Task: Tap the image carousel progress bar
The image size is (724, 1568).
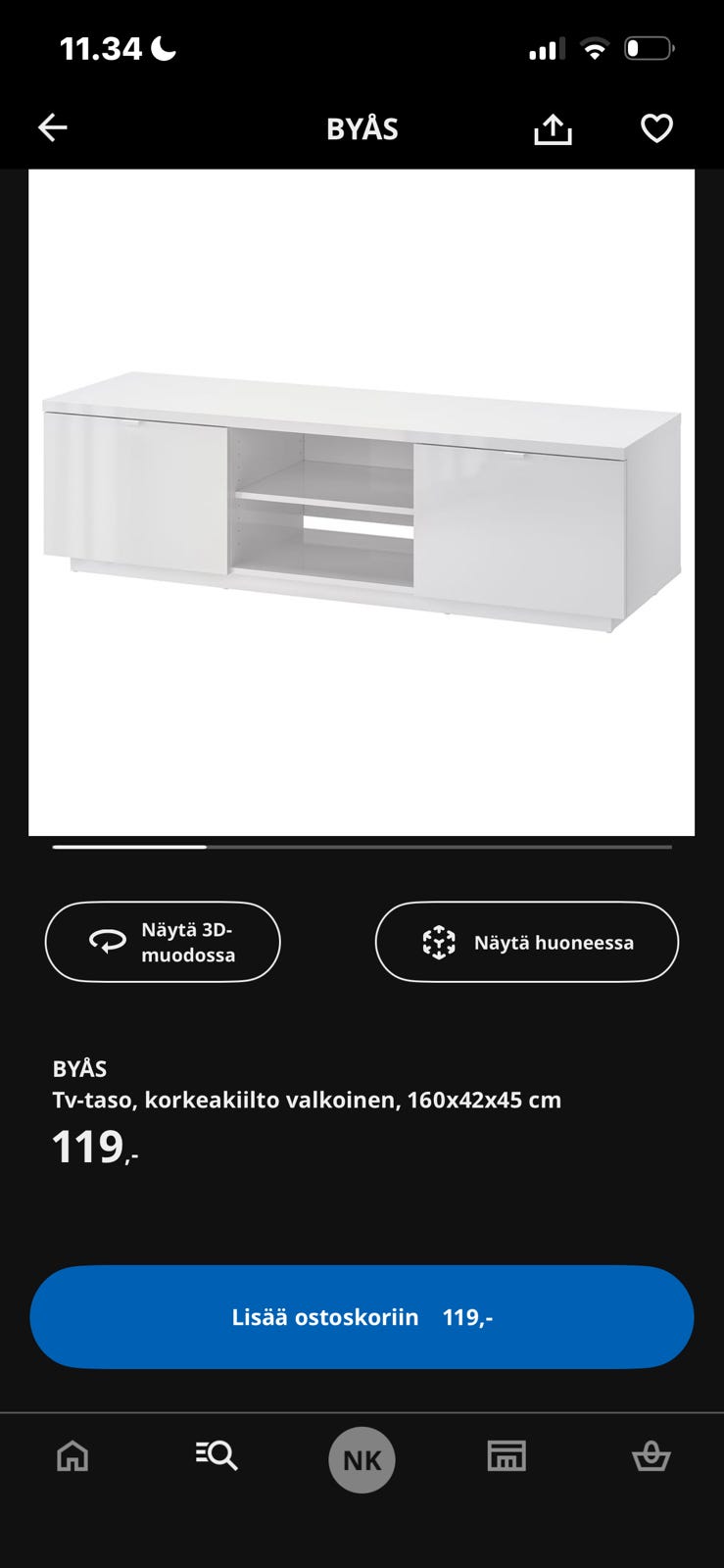Action: coord(362,847)
